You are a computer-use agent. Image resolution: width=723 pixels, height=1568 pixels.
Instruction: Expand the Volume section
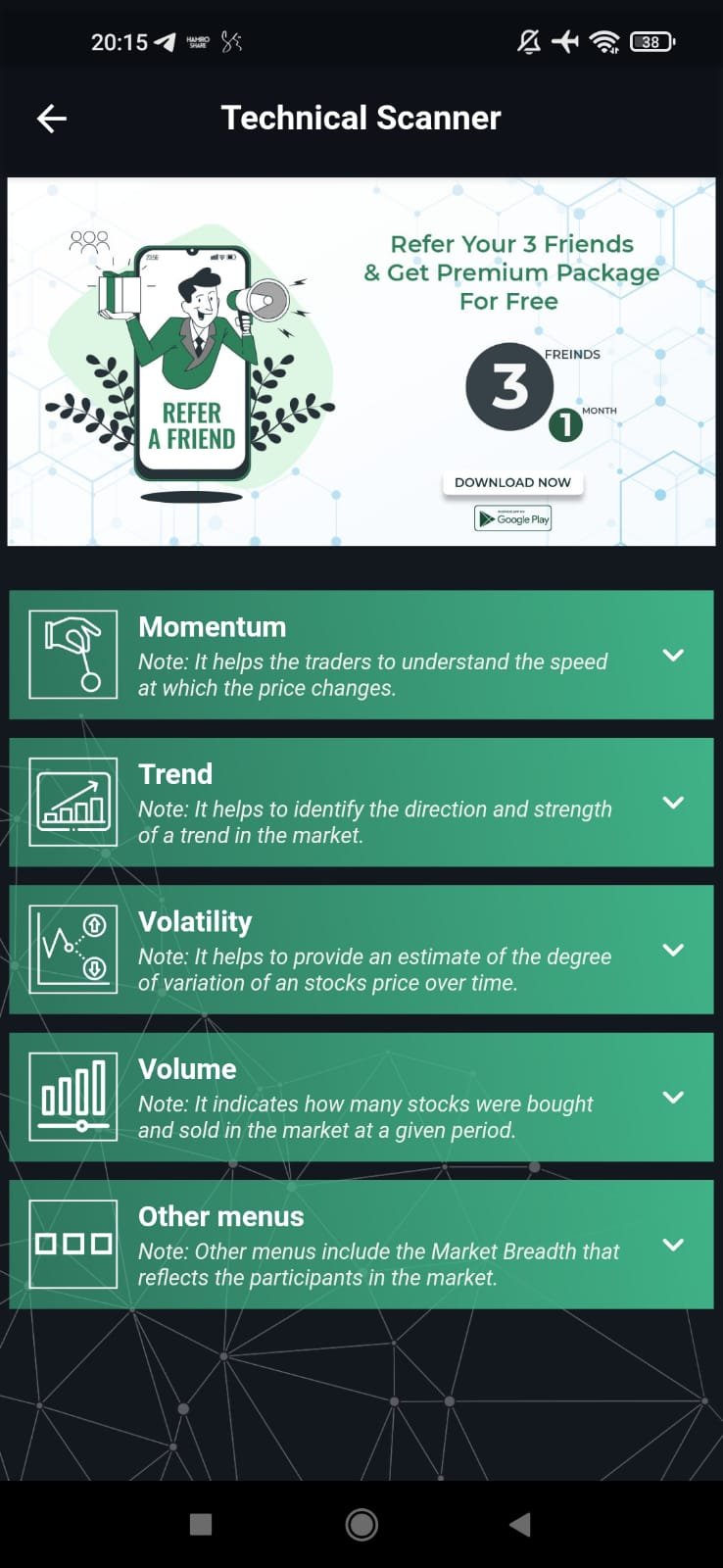672,1097
